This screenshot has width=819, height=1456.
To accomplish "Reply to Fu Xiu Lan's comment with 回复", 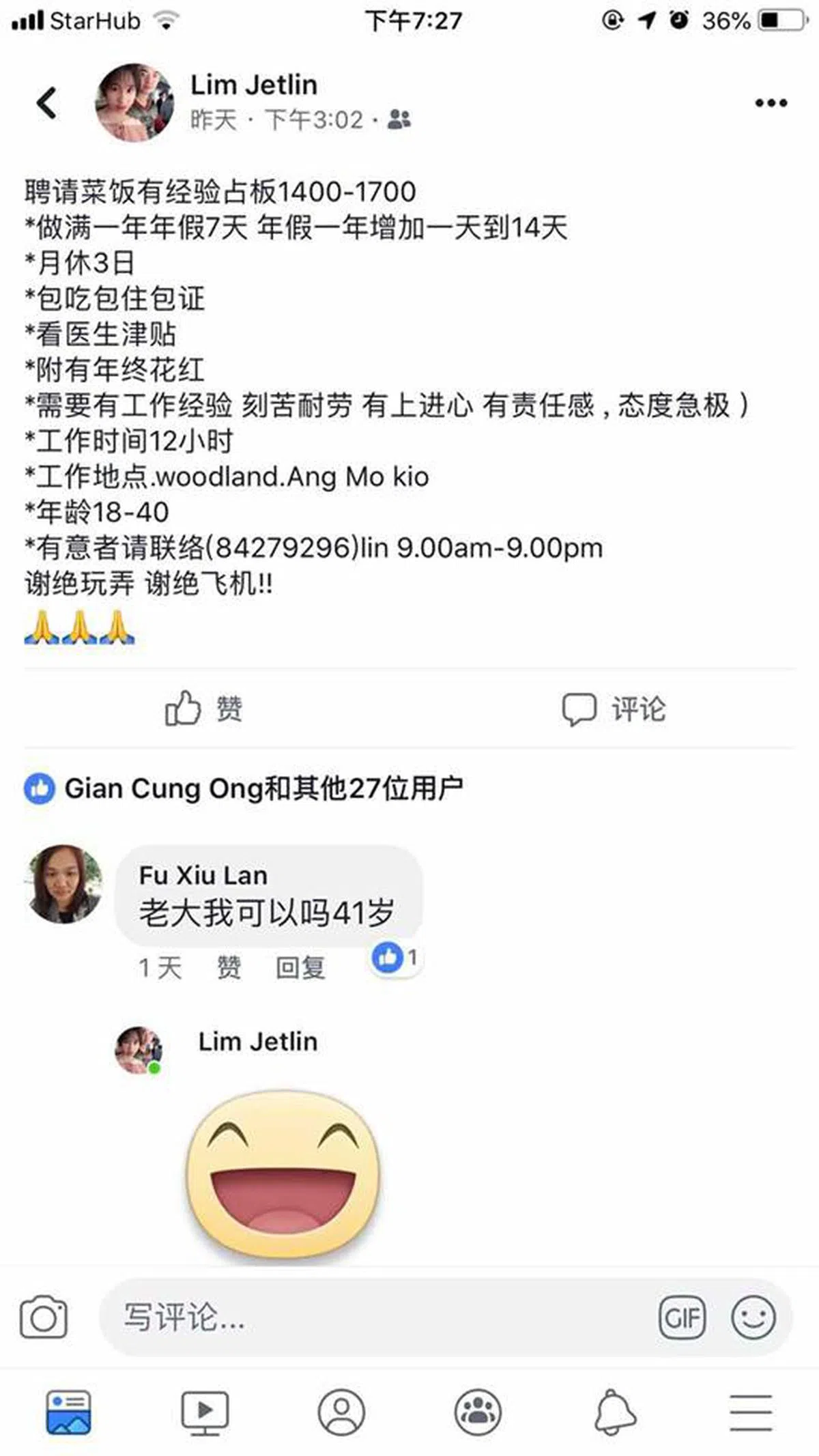I will coord(300,967).
